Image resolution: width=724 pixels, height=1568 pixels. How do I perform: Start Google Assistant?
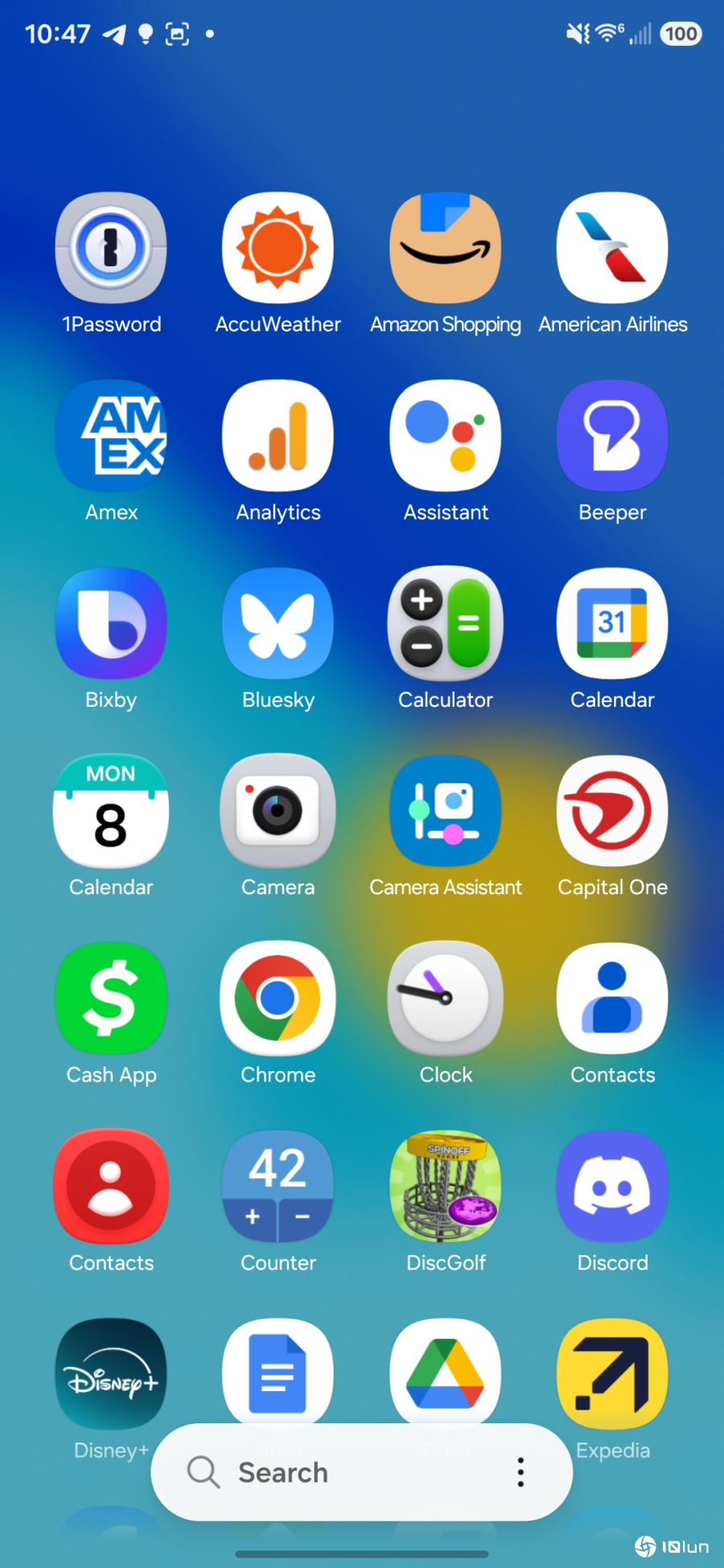(x=445, y=436)
